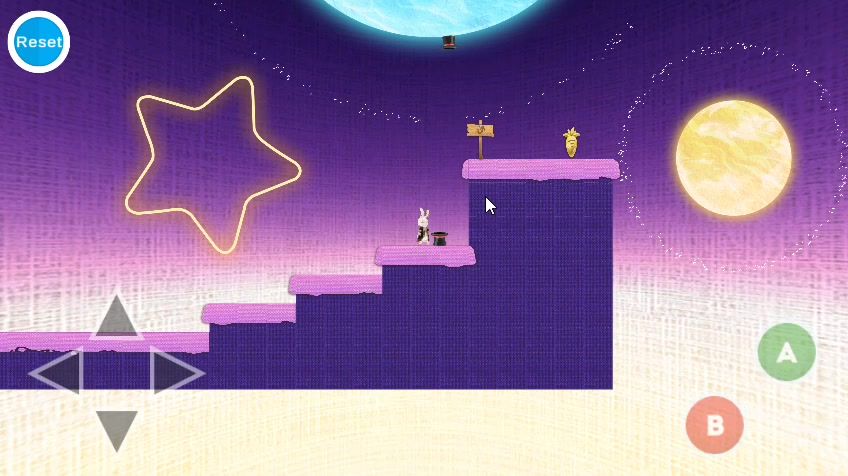Tap the red B action button
848x476 pixels.
point(714,425)
